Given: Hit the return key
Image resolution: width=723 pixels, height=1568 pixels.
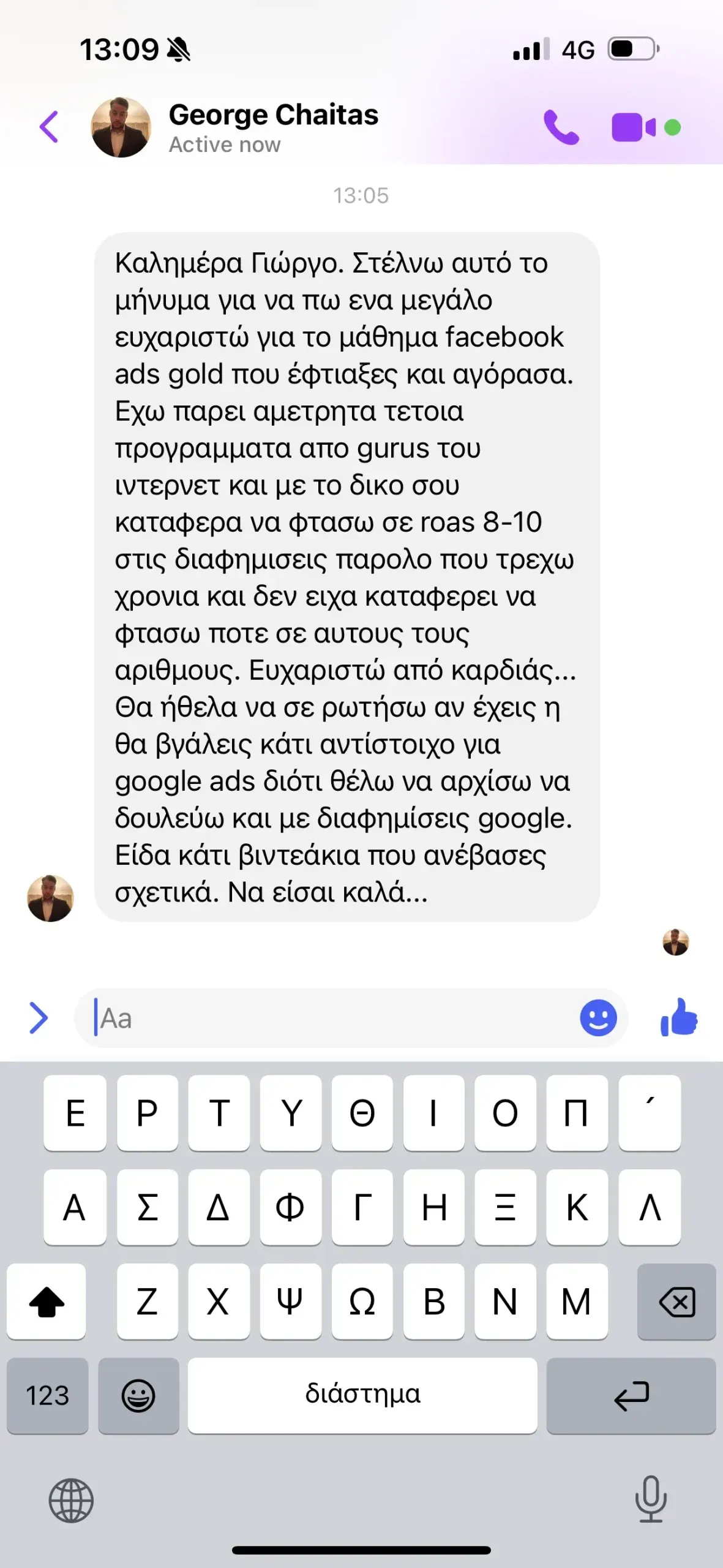Looking at the screenshot, I should [631, 1396].
